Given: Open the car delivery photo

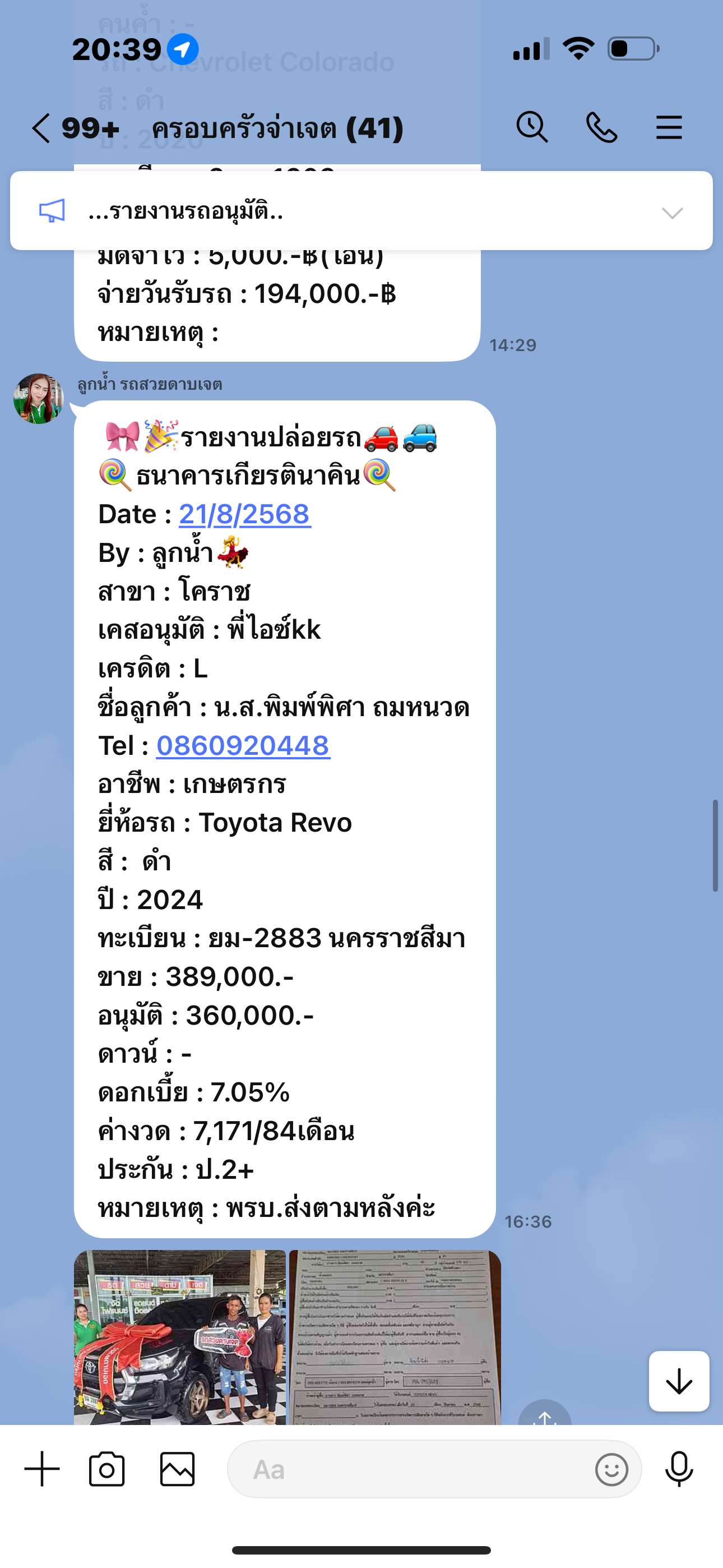Looking at the screenshot, I should (179, 1337).
